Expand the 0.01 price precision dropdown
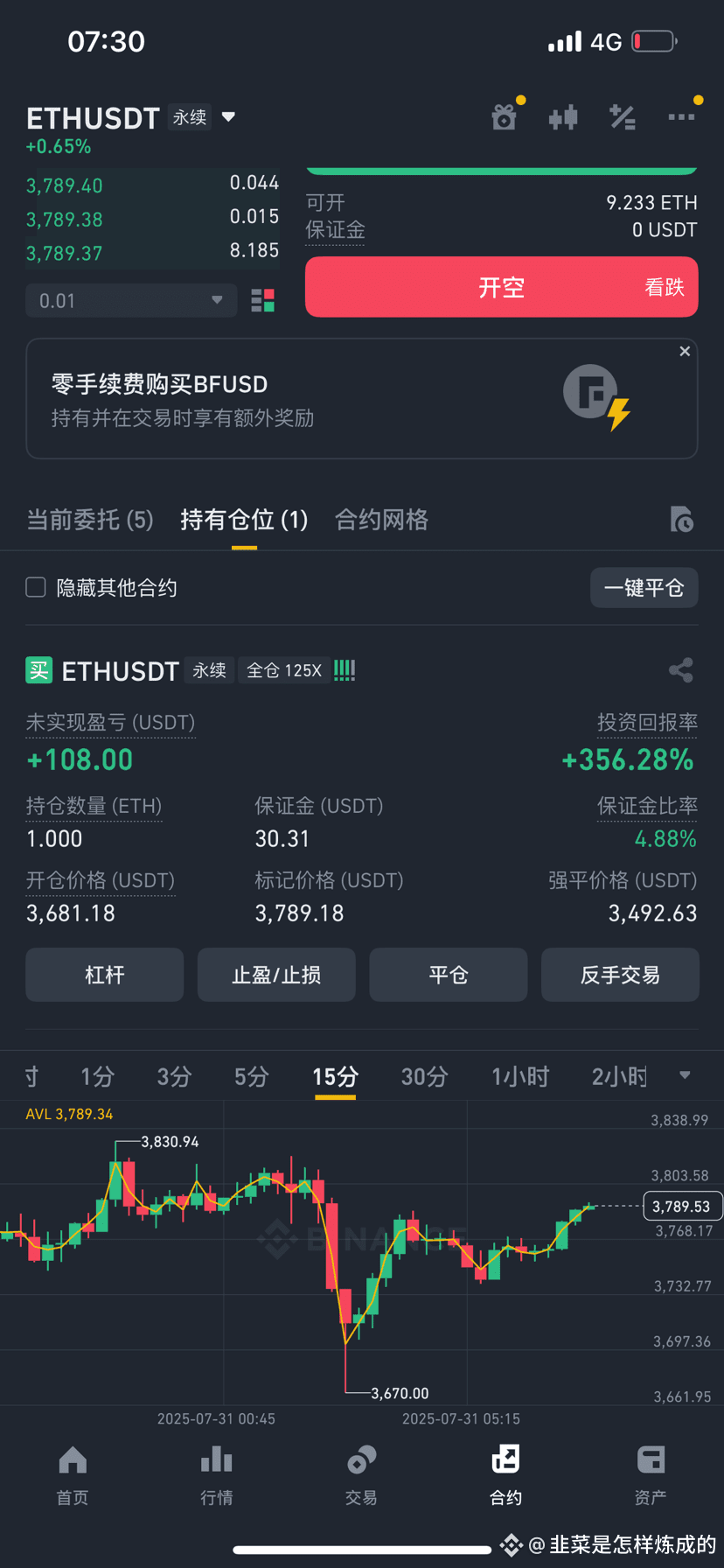This screenshot has width=724, height=1568. 131,301
